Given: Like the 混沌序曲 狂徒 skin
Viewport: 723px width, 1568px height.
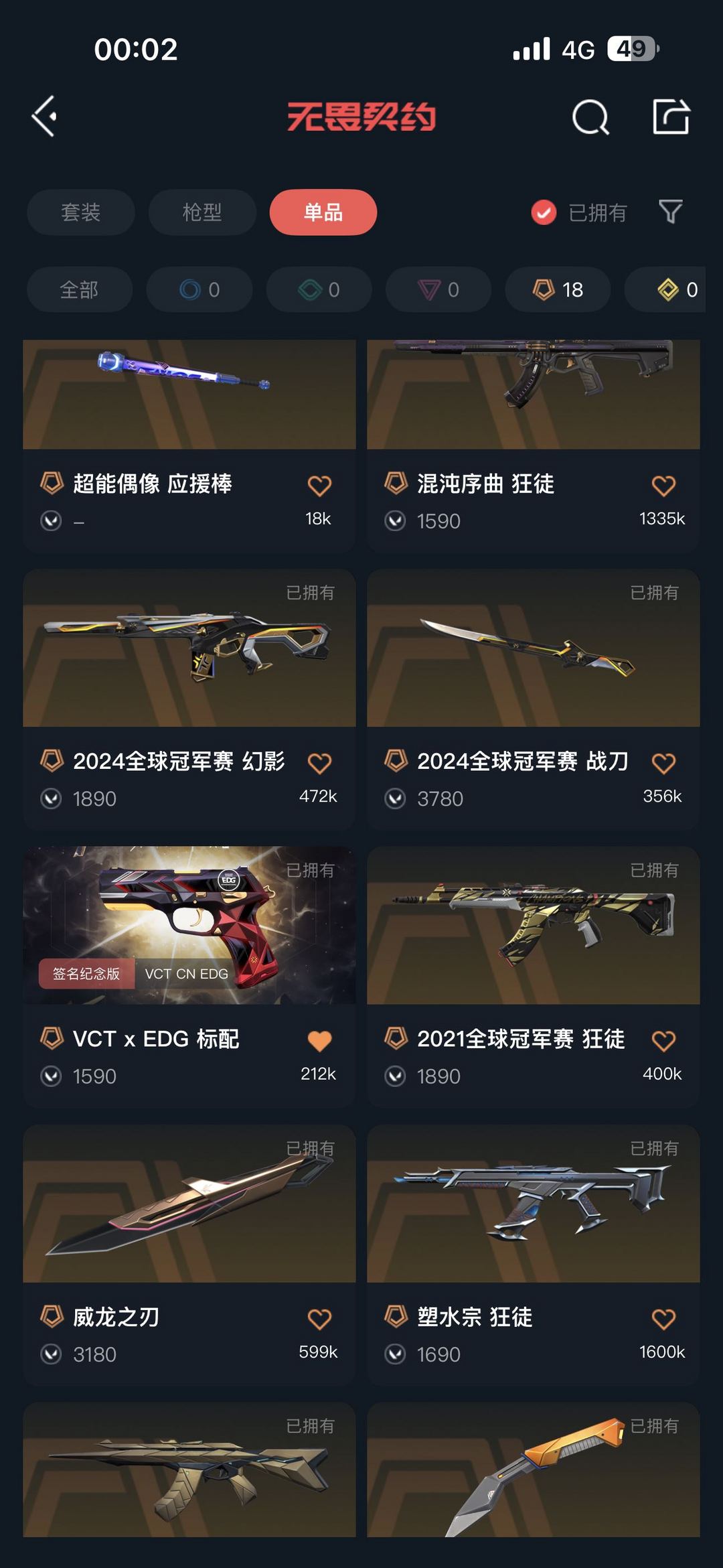Looking at the screenshot, I should coord(663,486).
